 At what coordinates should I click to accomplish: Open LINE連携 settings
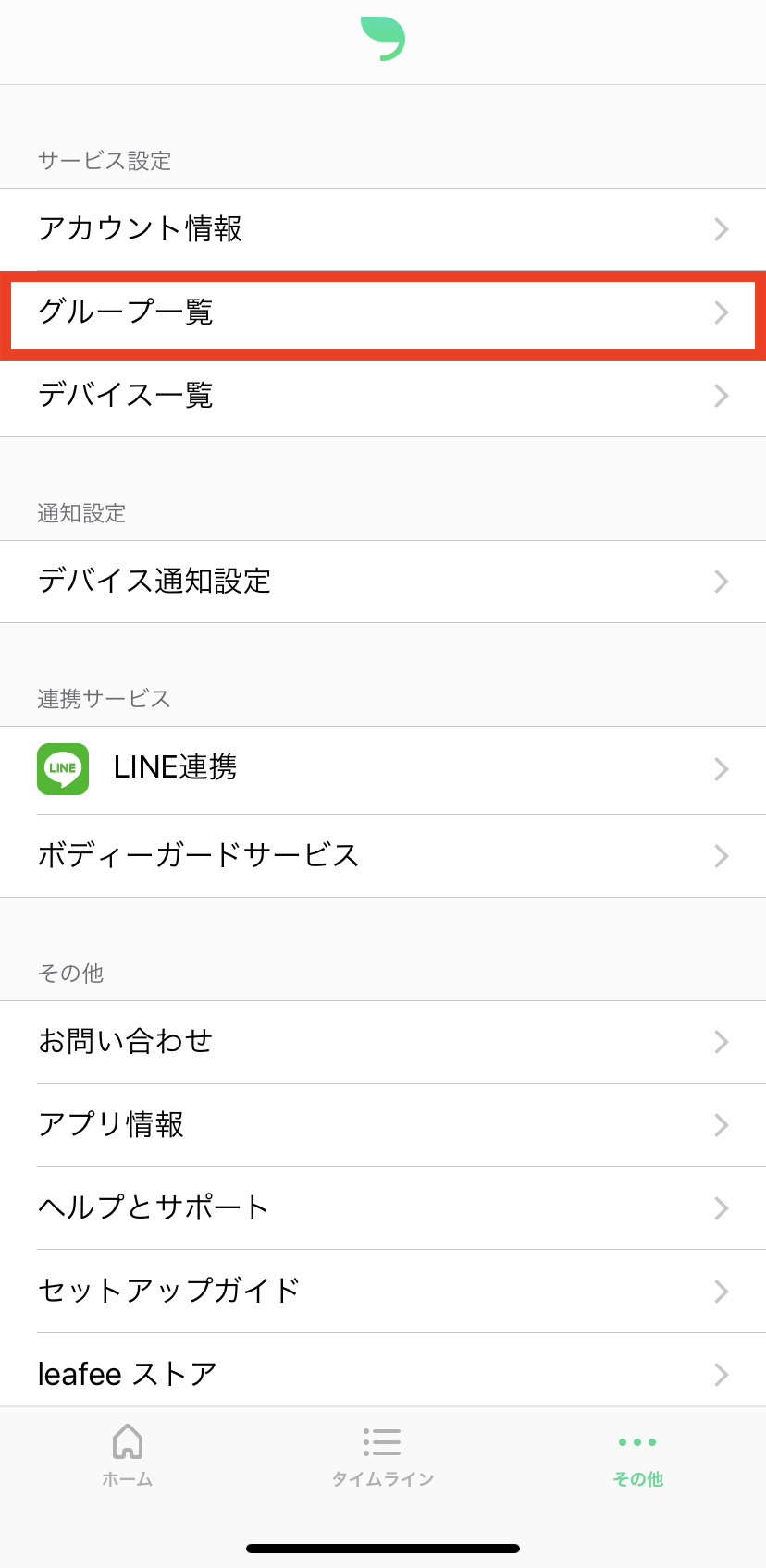383,769
